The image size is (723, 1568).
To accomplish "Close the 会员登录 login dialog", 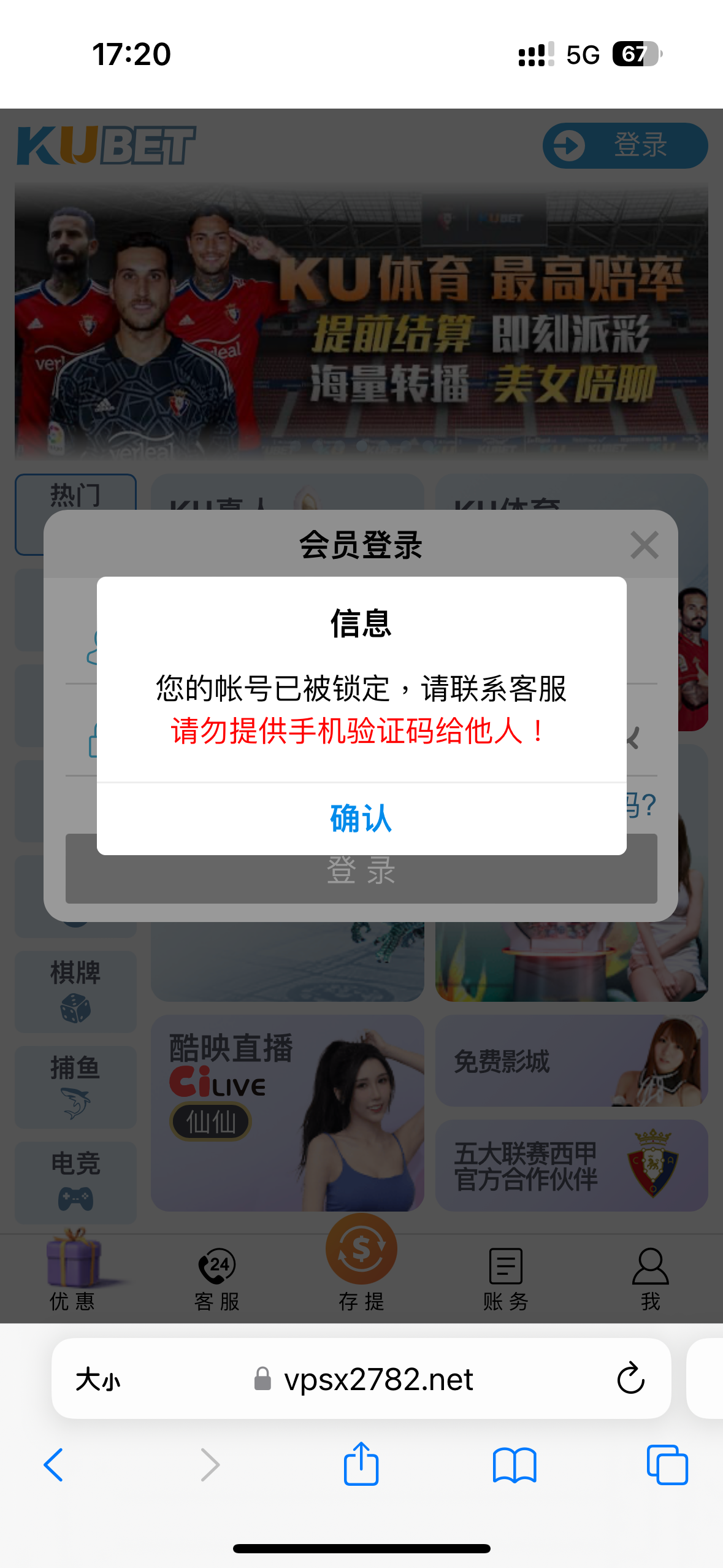I will pyautogui.click(x=644, y=545).
